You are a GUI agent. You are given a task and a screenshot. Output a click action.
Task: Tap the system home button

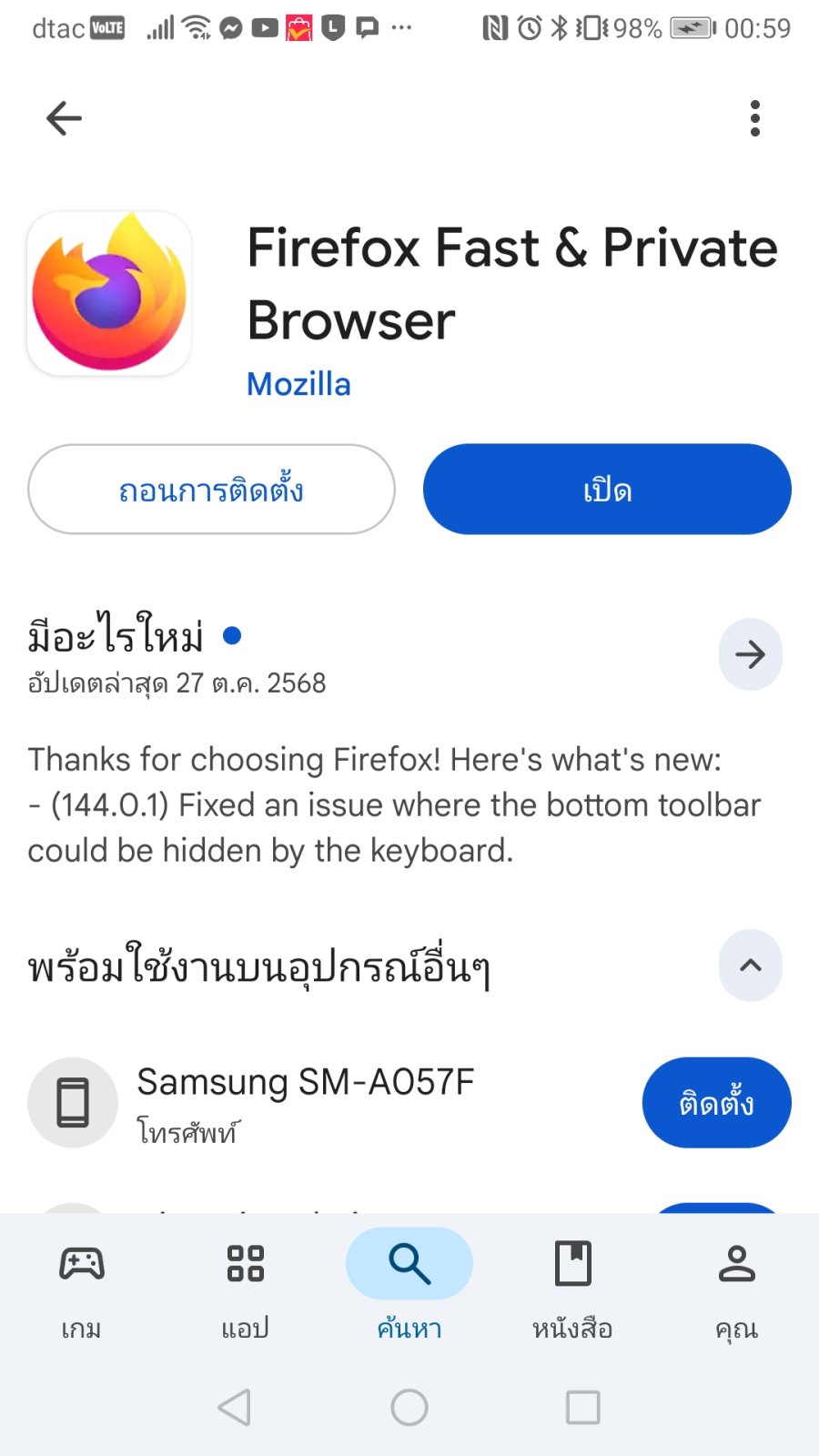coord(409,1407)
